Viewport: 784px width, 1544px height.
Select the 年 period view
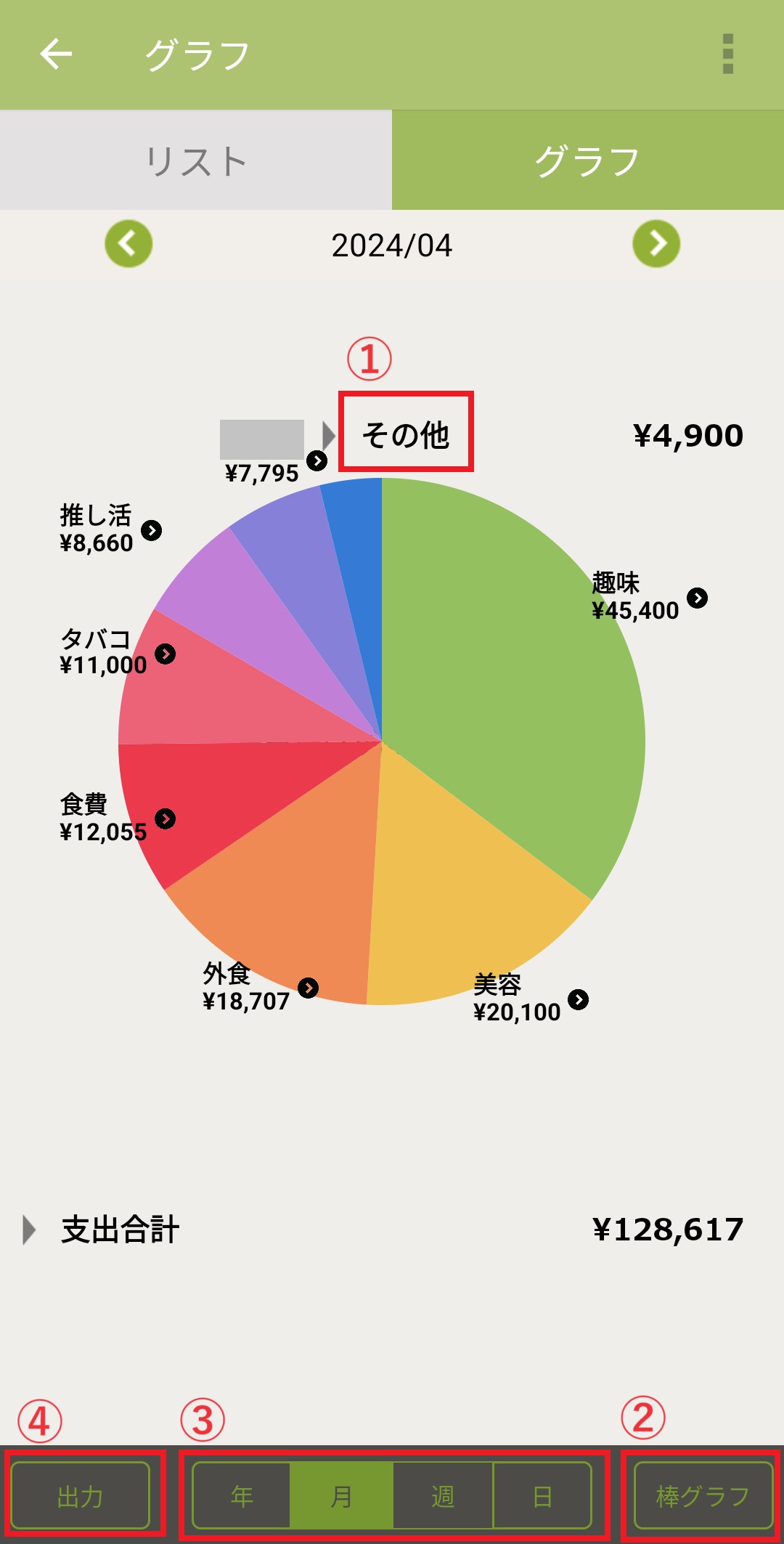click(x=242, y=1496)
